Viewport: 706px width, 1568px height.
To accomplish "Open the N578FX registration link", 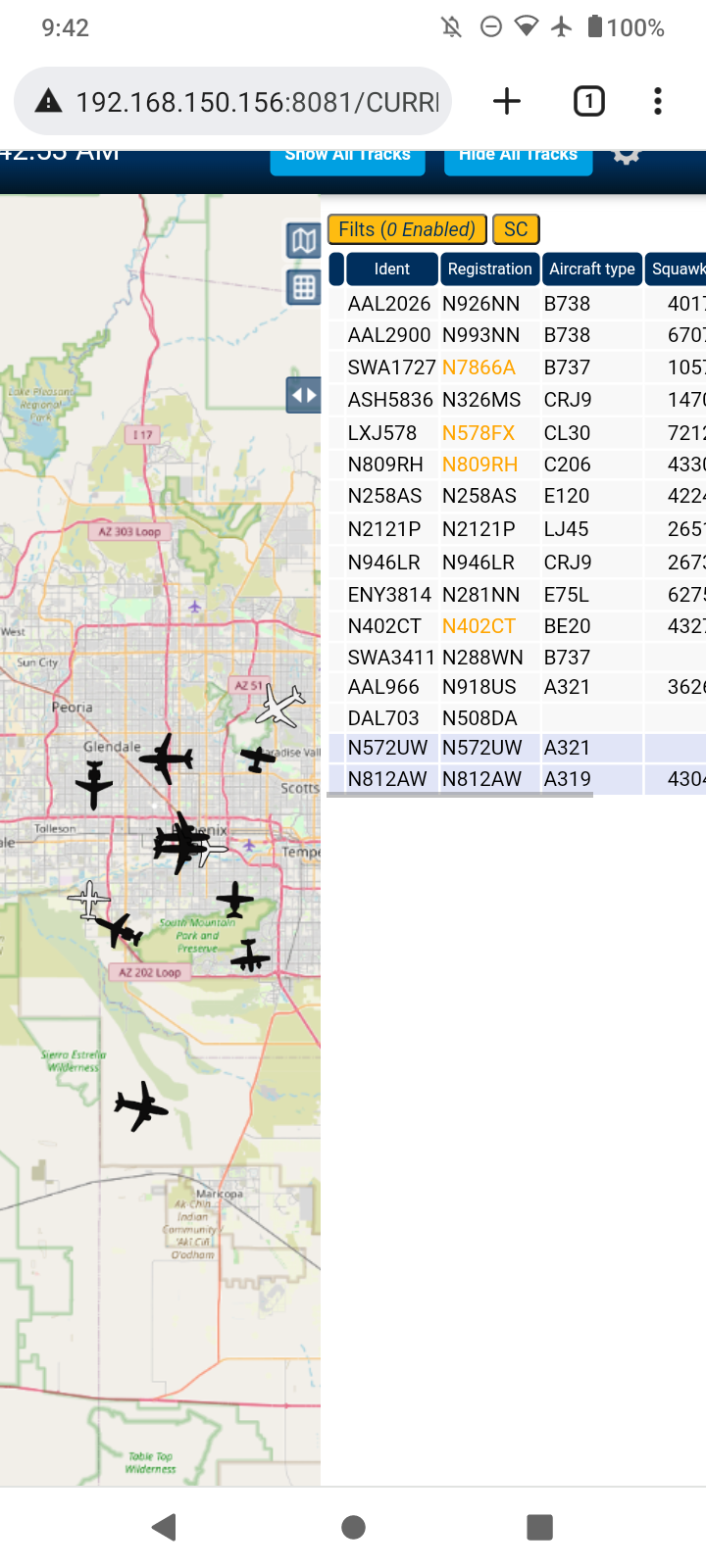I will tap(479, 433).
